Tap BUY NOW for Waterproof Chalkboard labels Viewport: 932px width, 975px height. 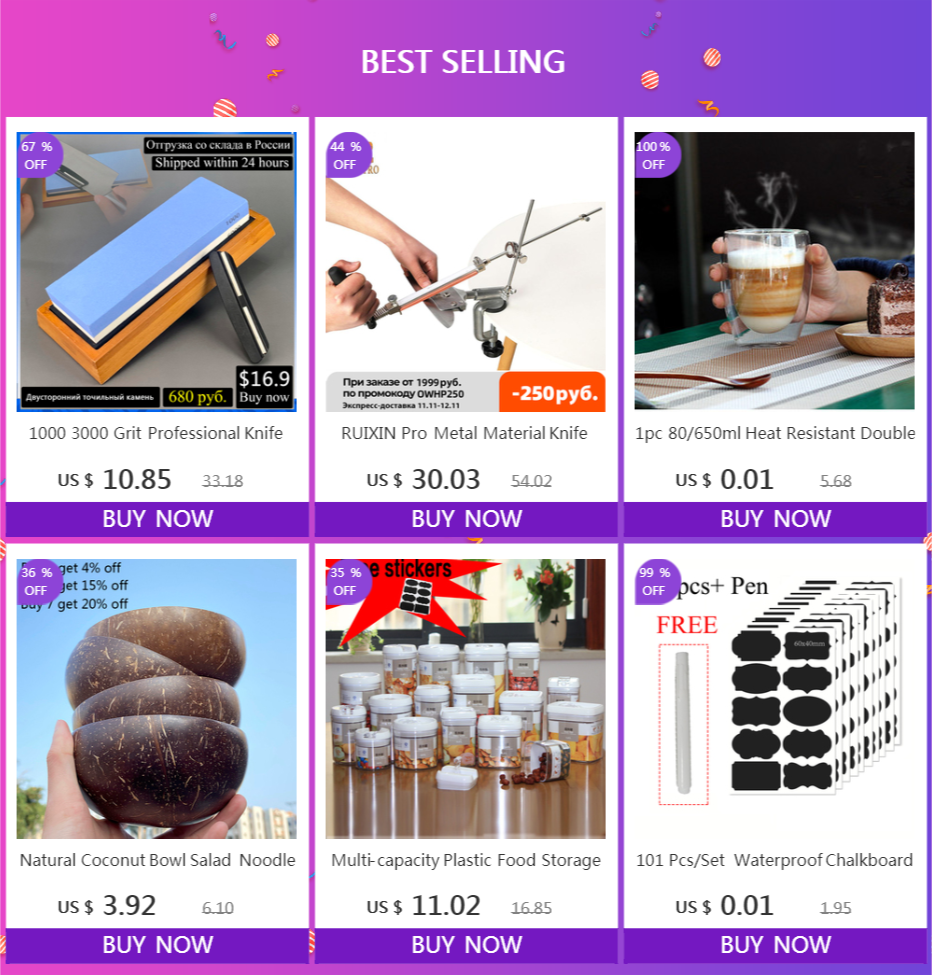(775, 945)
